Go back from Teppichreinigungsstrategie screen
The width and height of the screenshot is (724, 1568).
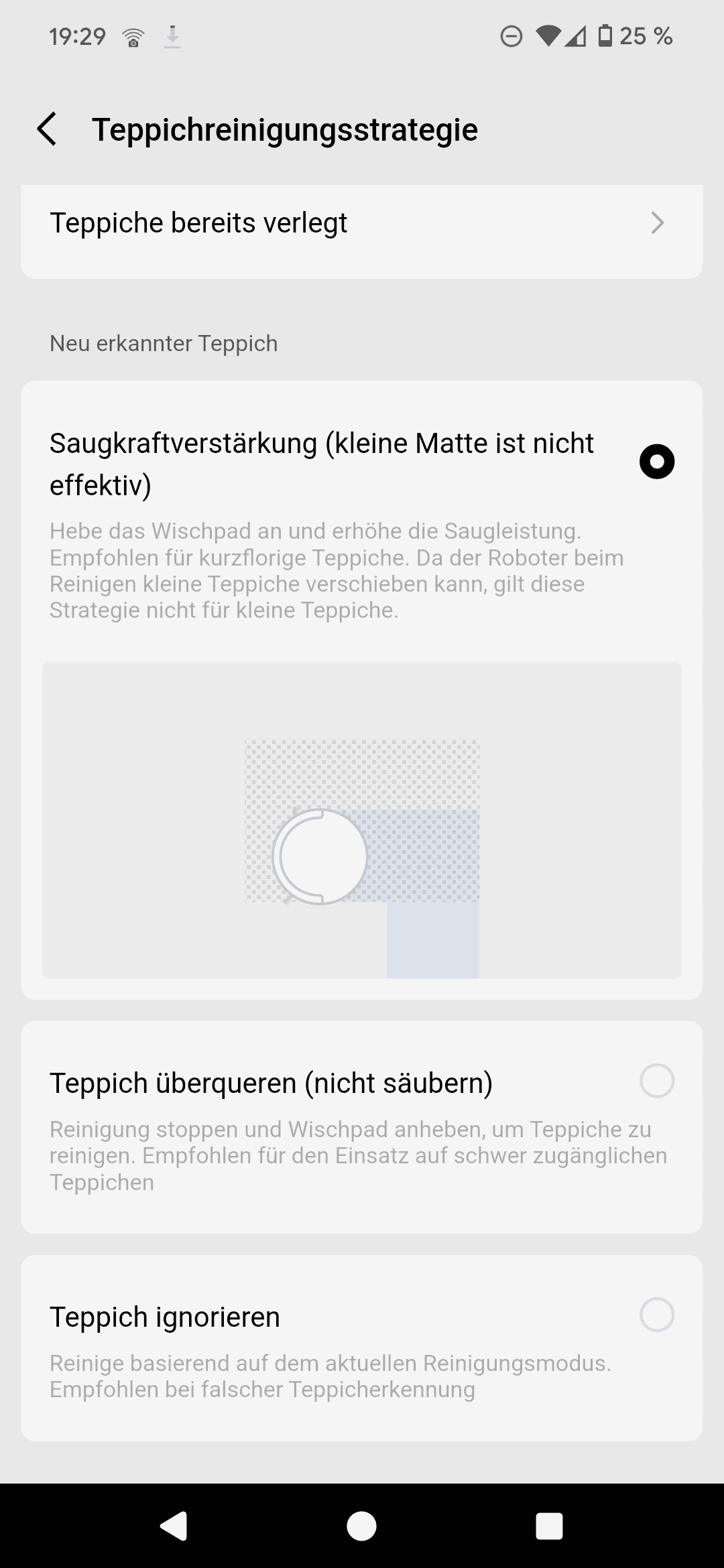coord(47,129)
